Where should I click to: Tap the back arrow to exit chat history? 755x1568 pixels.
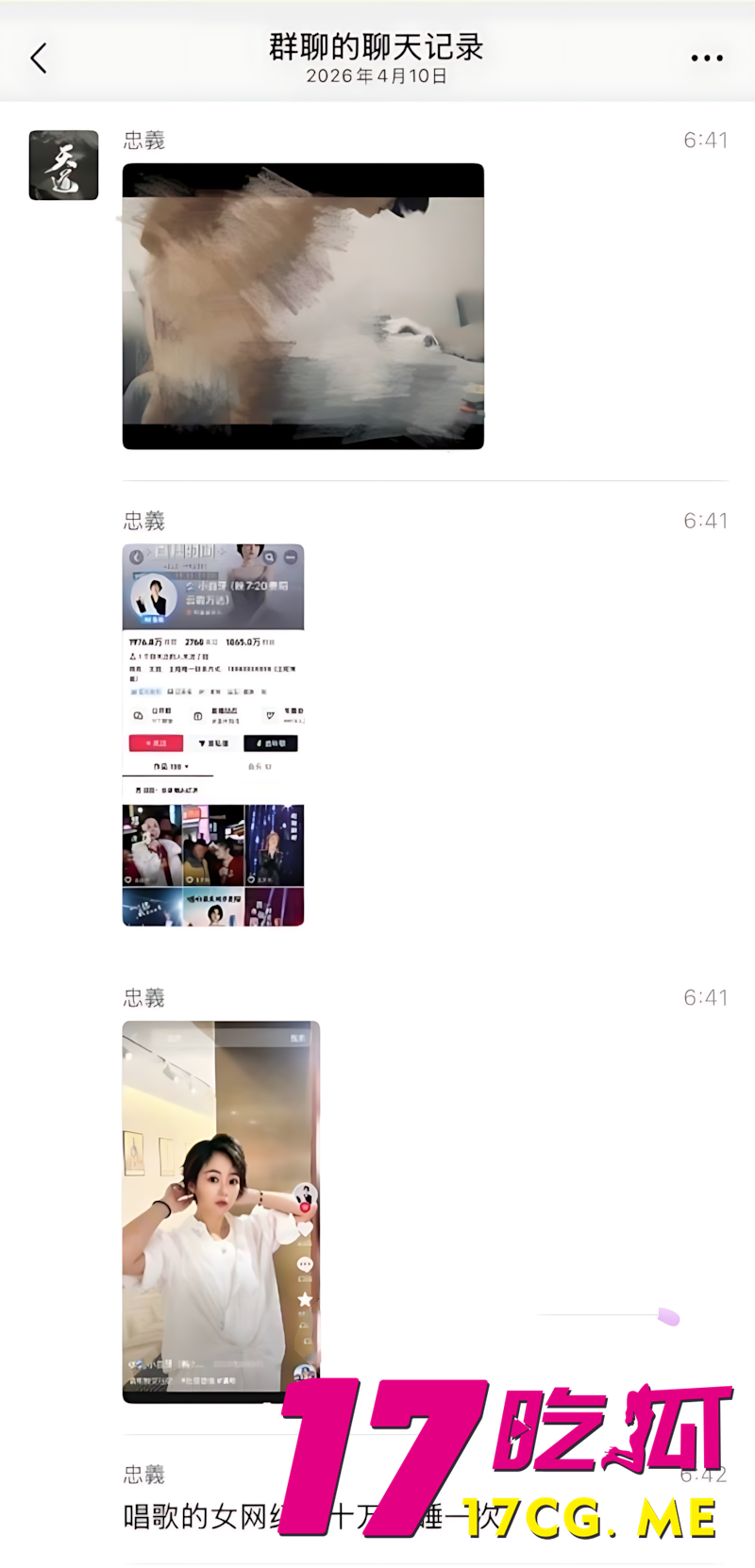38,57
